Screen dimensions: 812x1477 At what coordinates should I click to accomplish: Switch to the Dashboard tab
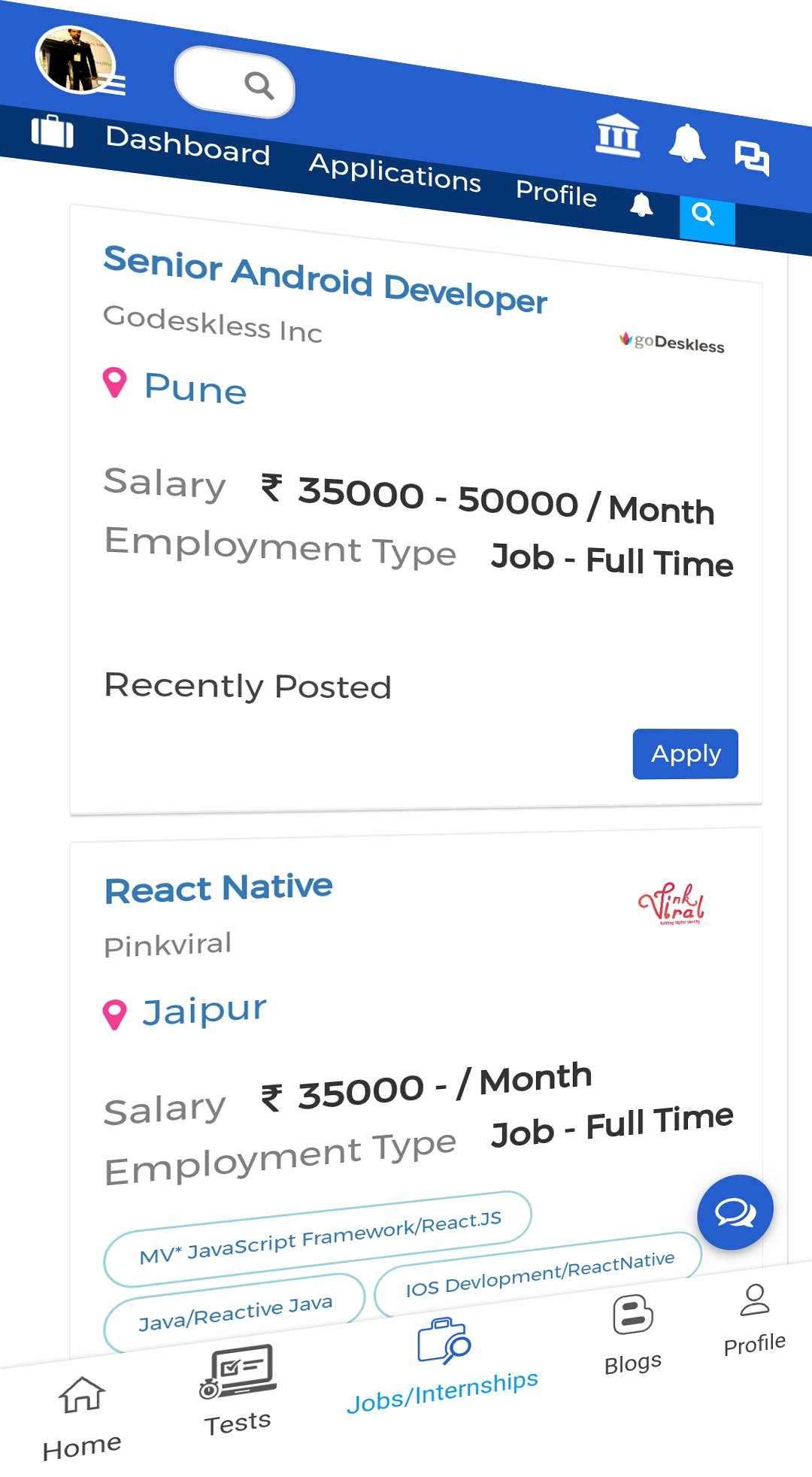point(187,144)
